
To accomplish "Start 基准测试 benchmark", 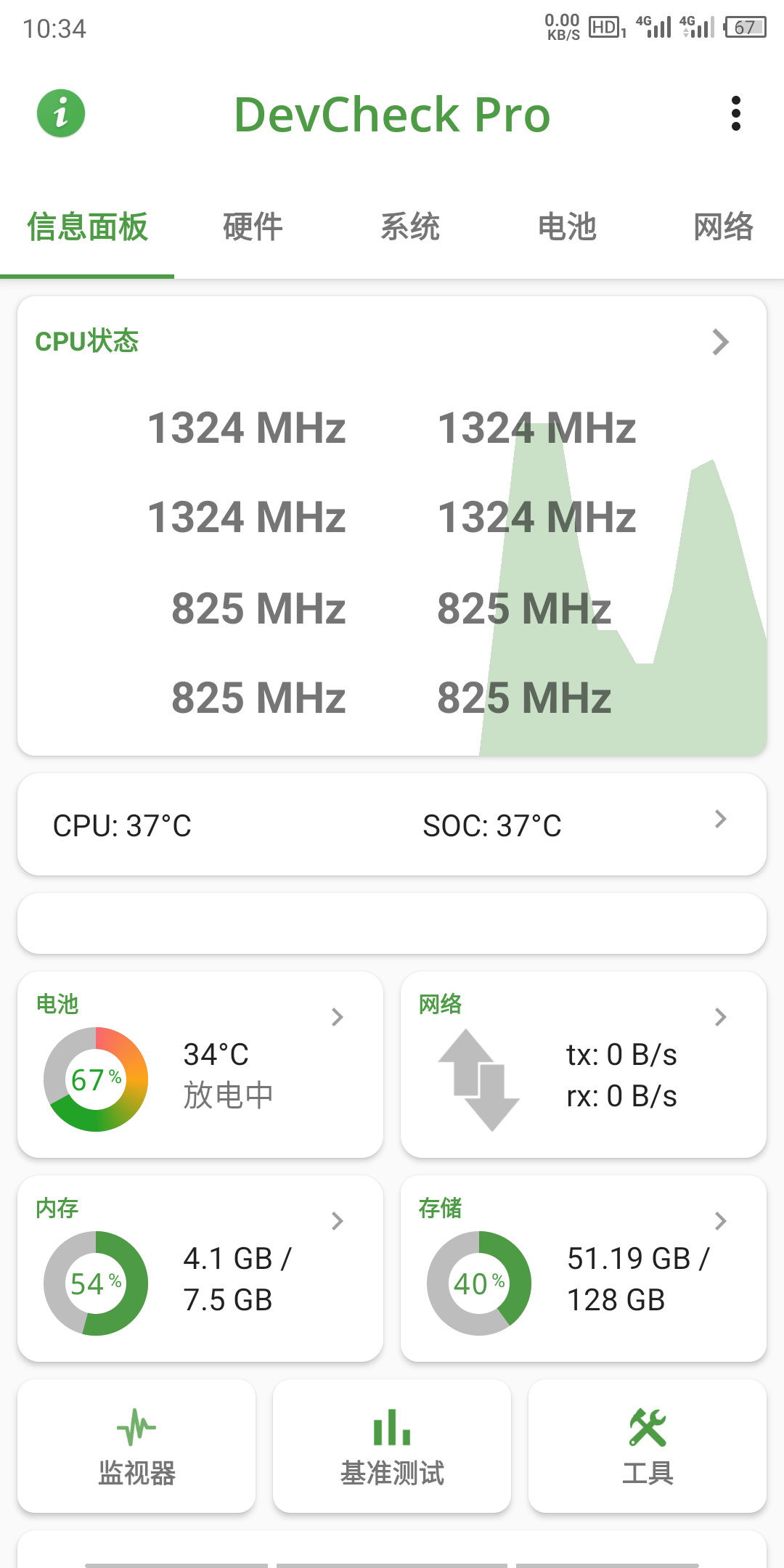I will point(392,1446).
